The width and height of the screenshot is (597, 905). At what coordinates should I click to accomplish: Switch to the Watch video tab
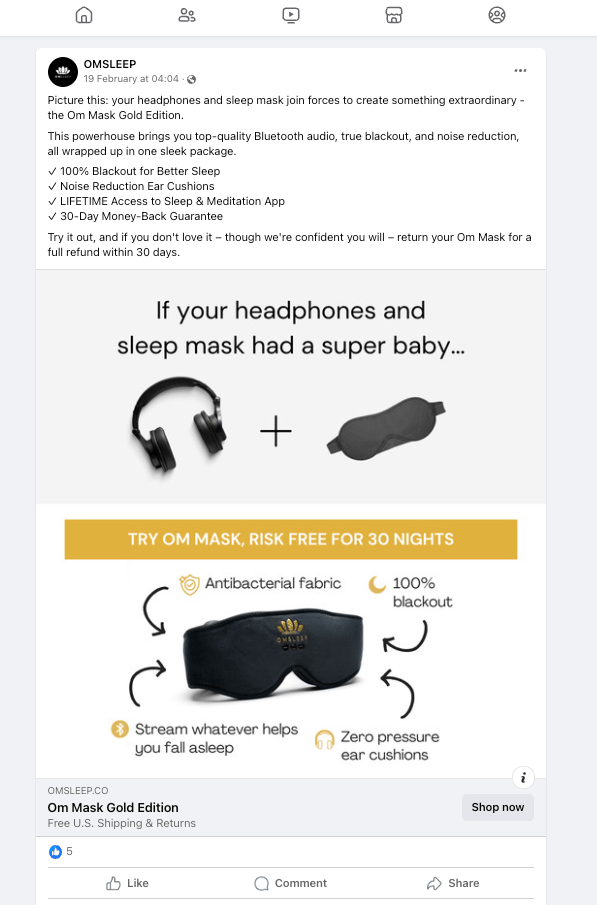[x=290, y=15]
